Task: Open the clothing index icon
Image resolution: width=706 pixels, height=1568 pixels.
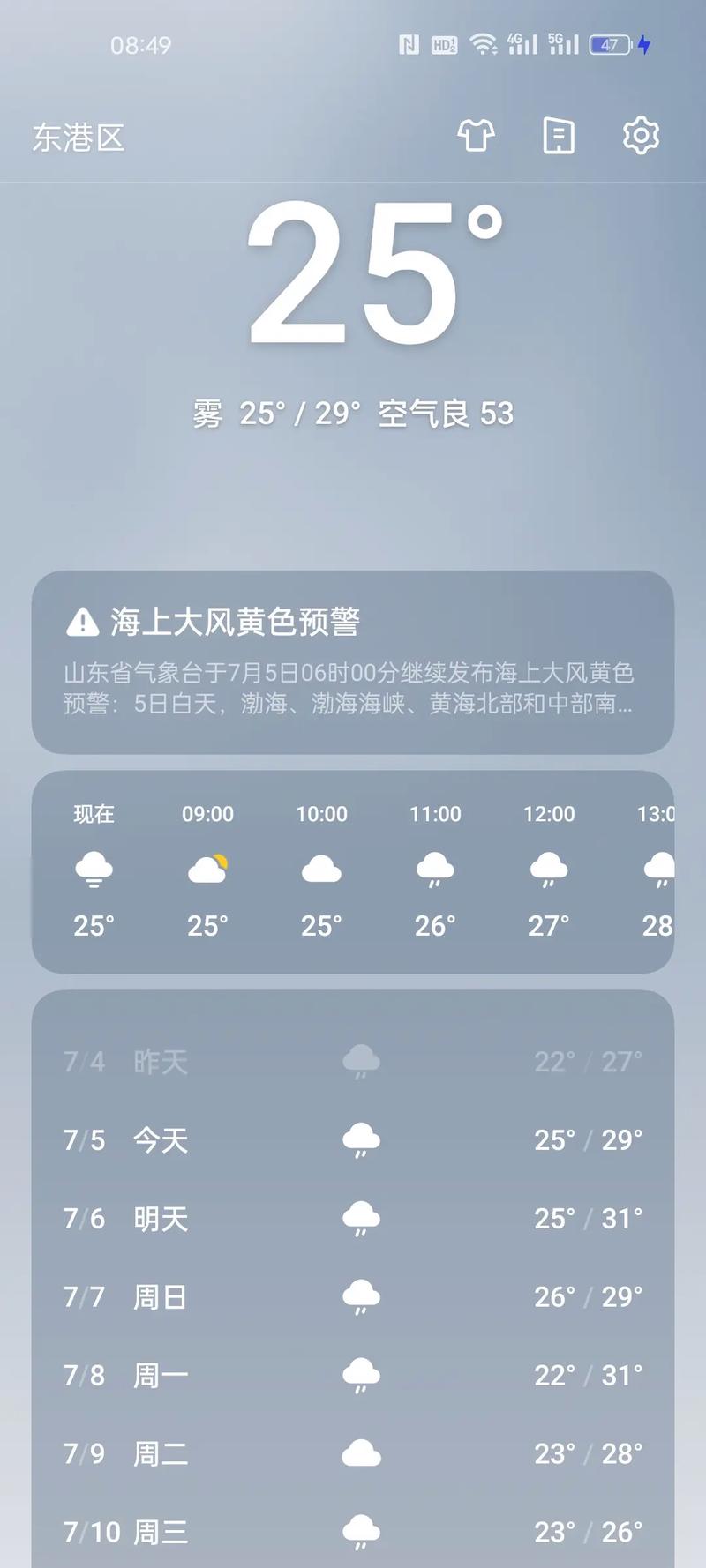Action: coord(476,137)
